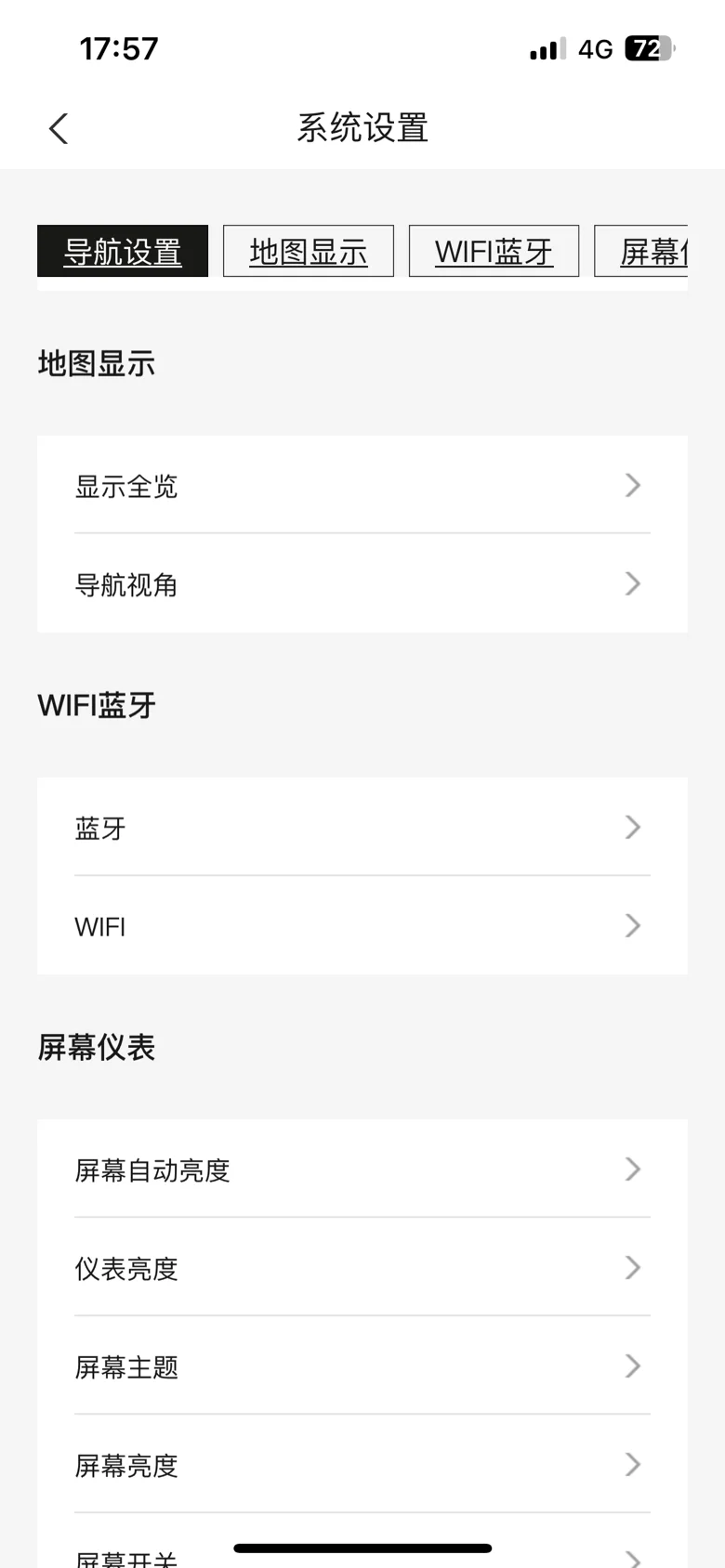
Task: Open the 屏幕主题 setting
Action: click(x=362, y=1365)
